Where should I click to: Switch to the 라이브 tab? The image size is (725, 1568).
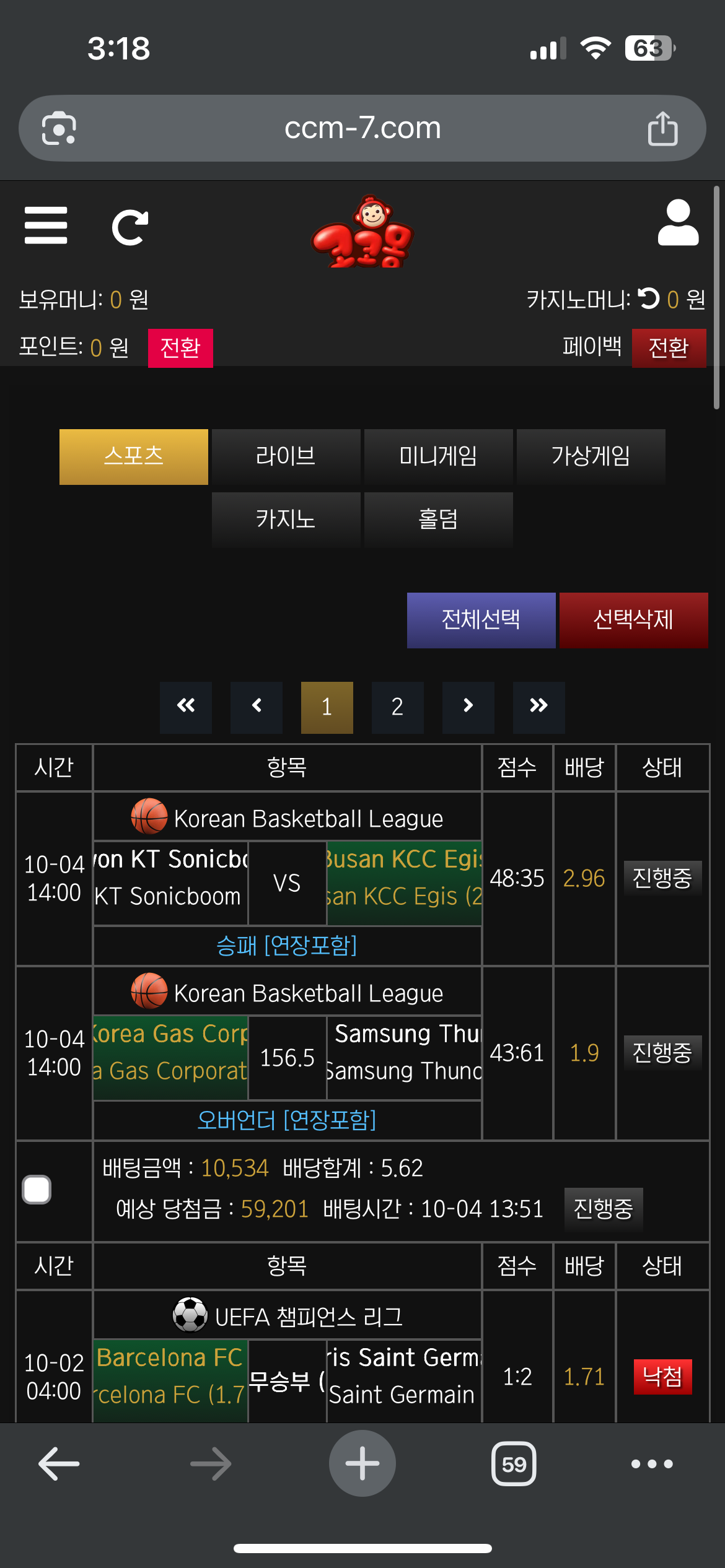pyautogui.click(x=286, y=456)
